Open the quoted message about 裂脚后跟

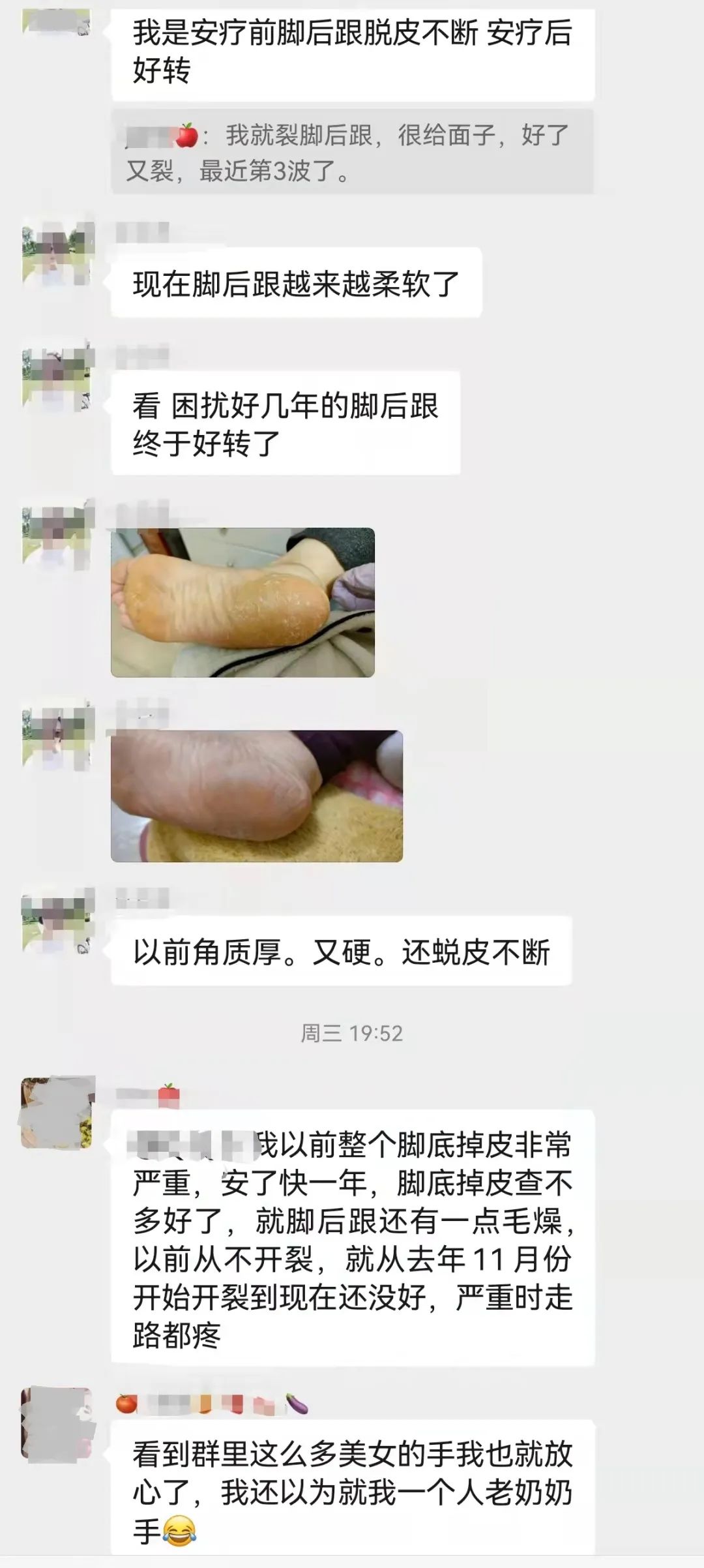click(x=352, y=152)
